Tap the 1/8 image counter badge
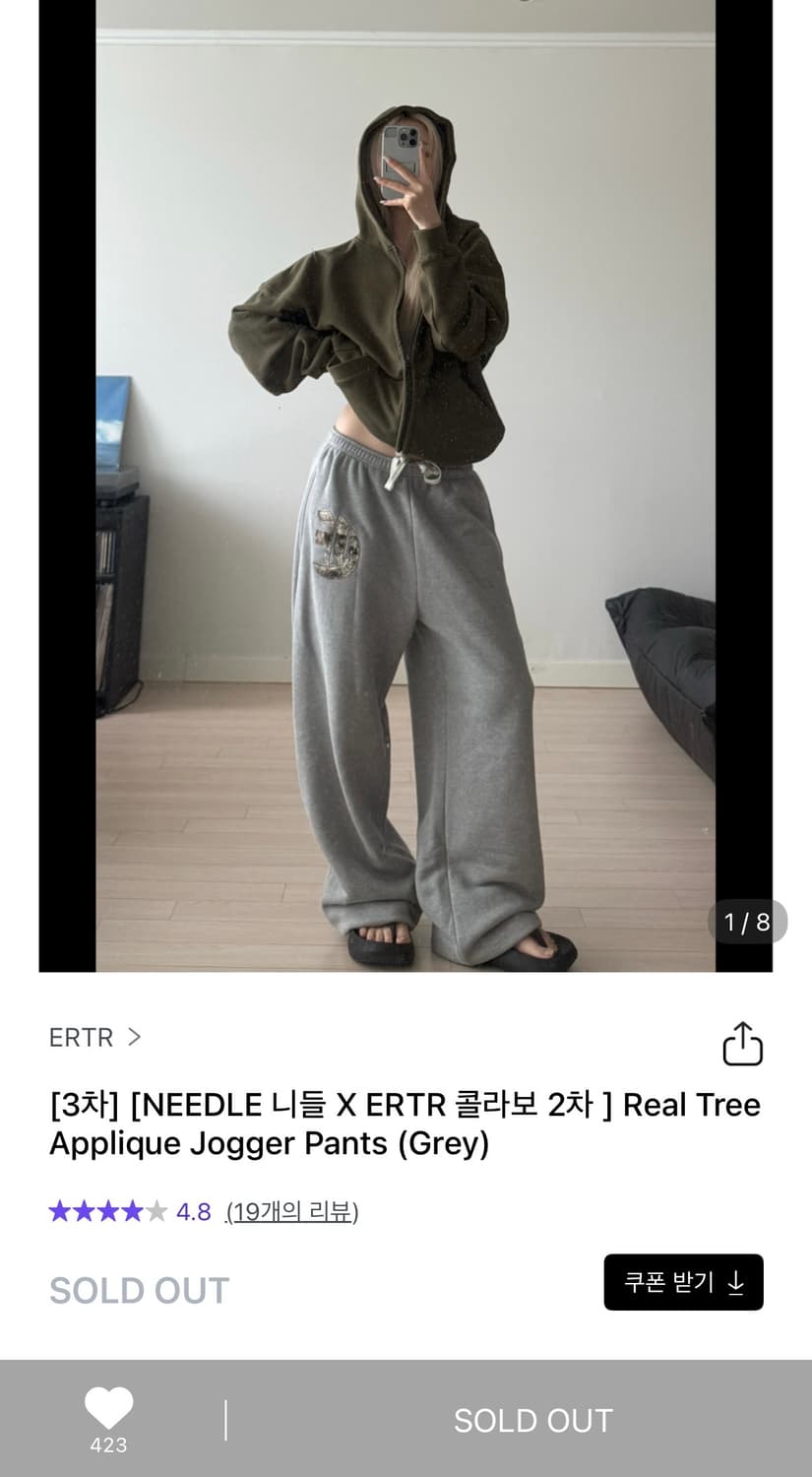812x1477 pixels. click(x=746, y=923)
